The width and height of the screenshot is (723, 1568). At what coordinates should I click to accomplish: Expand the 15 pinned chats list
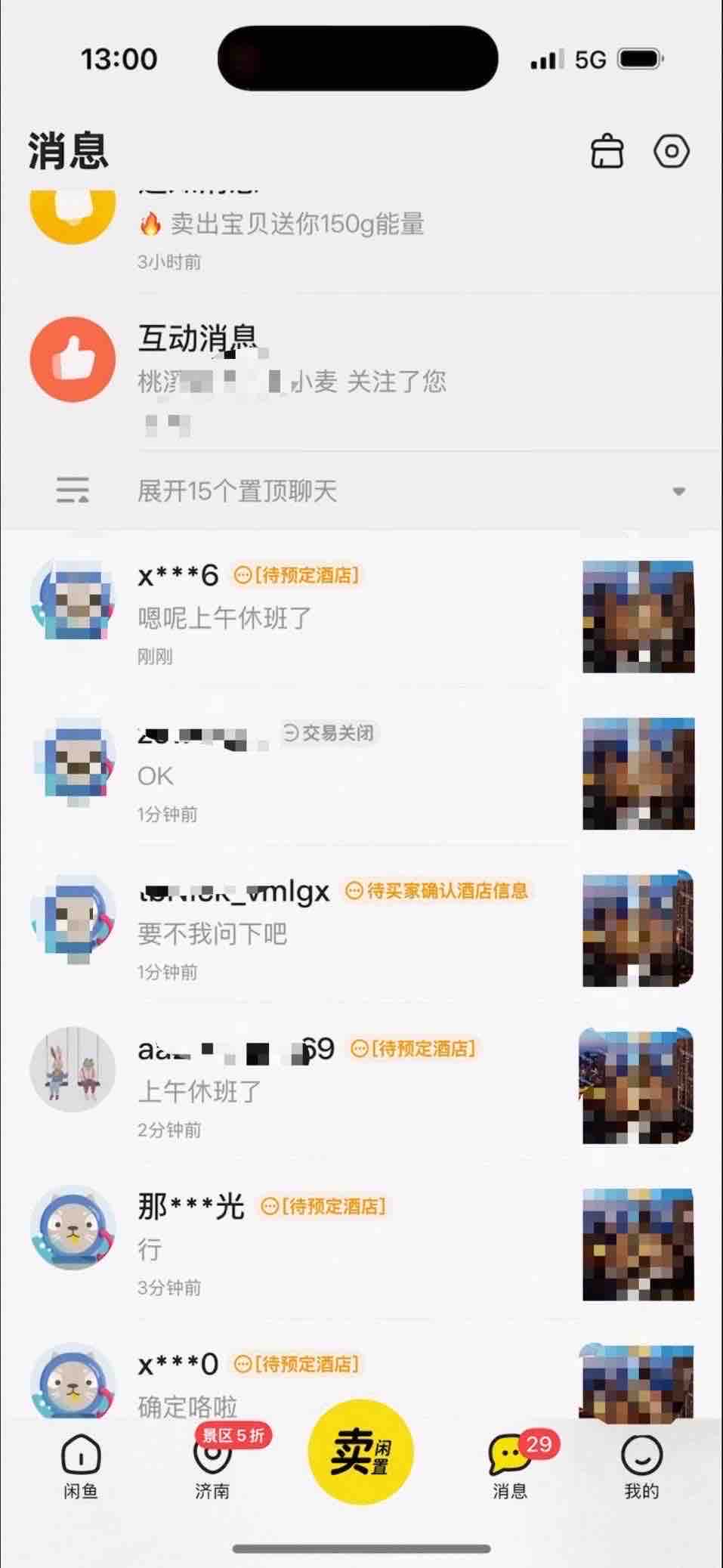[236, 492]
